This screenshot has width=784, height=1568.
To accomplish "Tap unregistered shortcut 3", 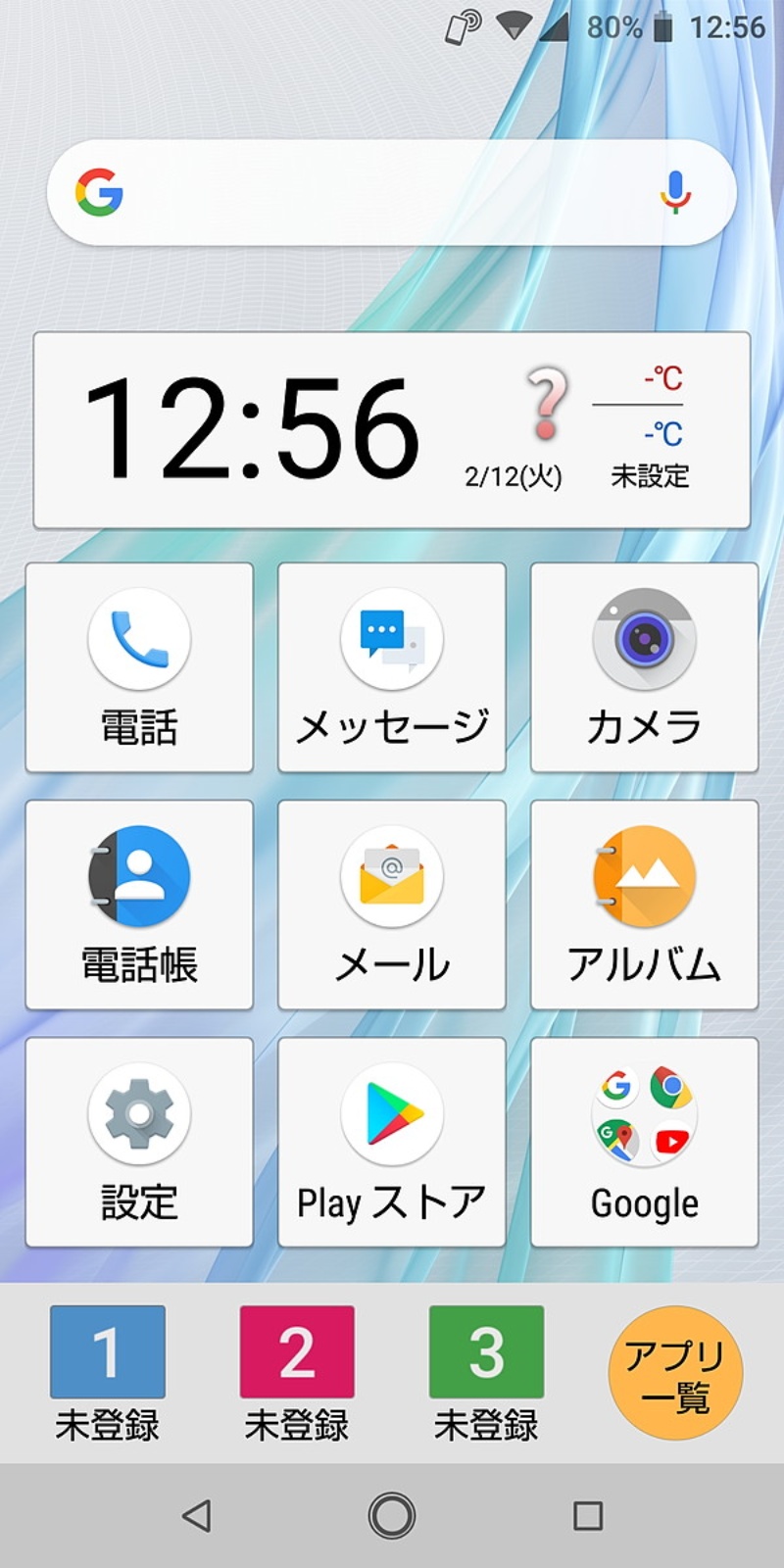I will tap(486, 1372).
